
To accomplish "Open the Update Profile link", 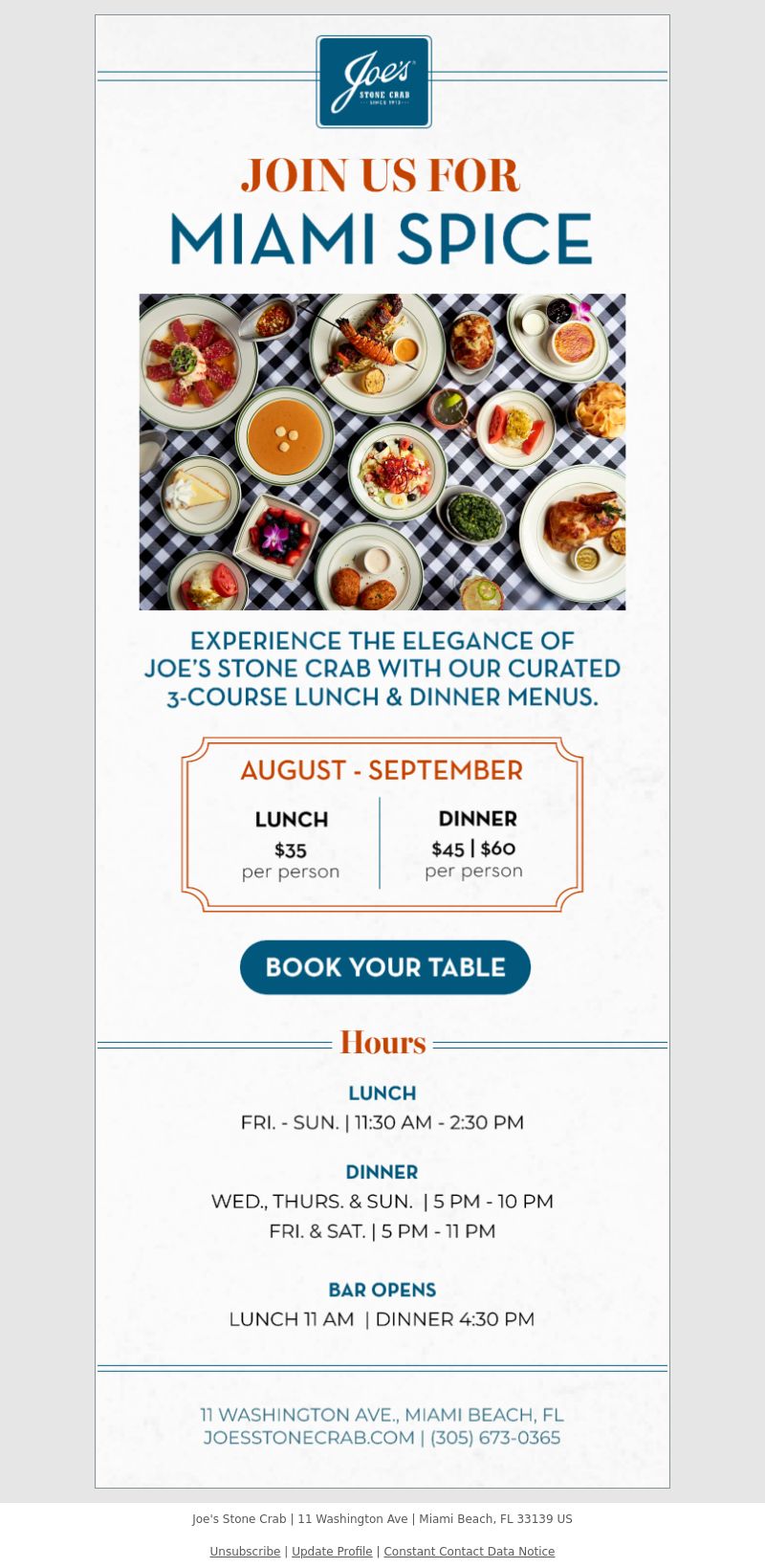I will 332,1552.
